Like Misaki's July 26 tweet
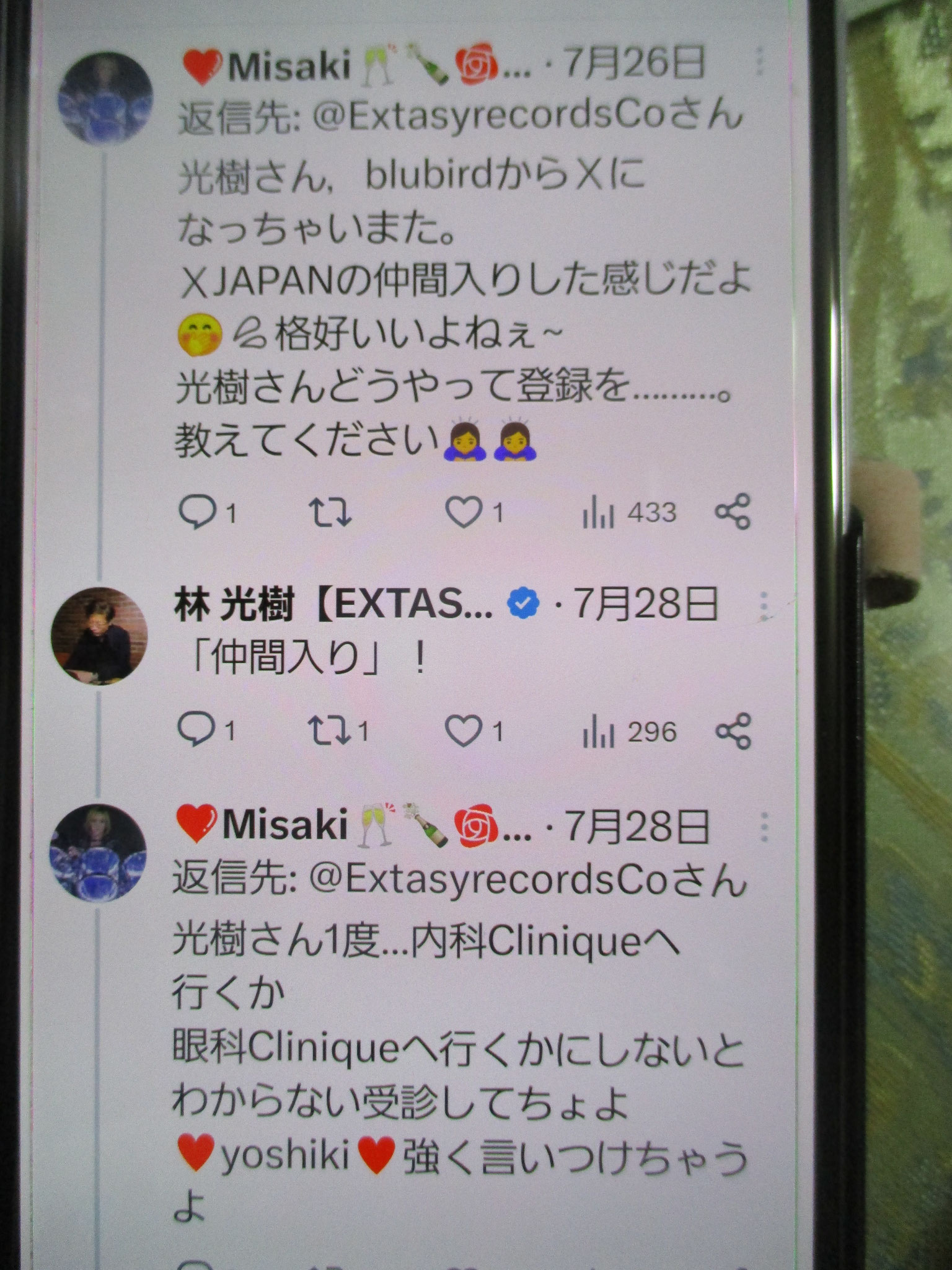Viewport: 952px width, 1270px height. pyautogui.click(x=464, y=513)
